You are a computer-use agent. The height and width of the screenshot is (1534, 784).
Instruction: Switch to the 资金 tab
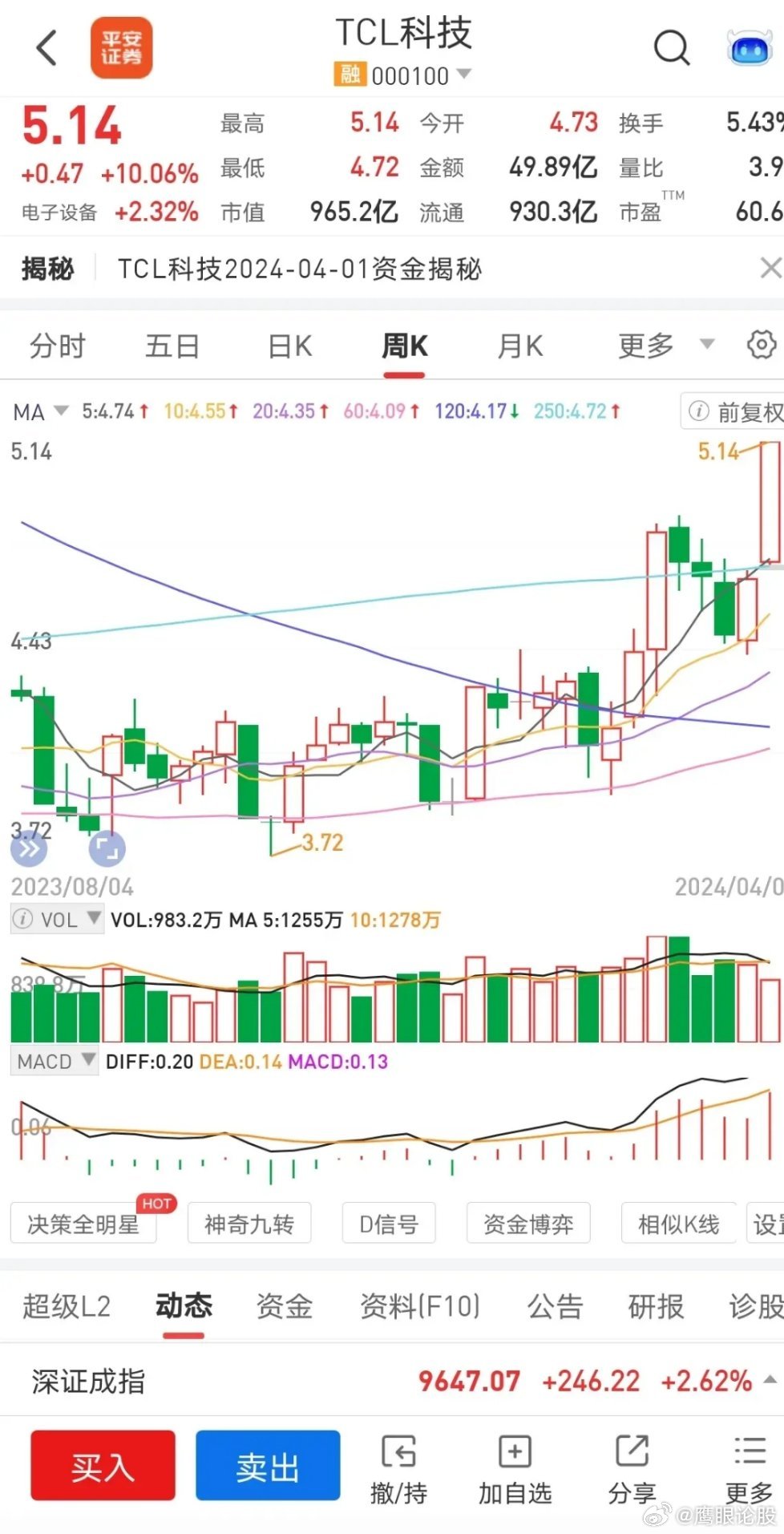tap(284, 1306)
